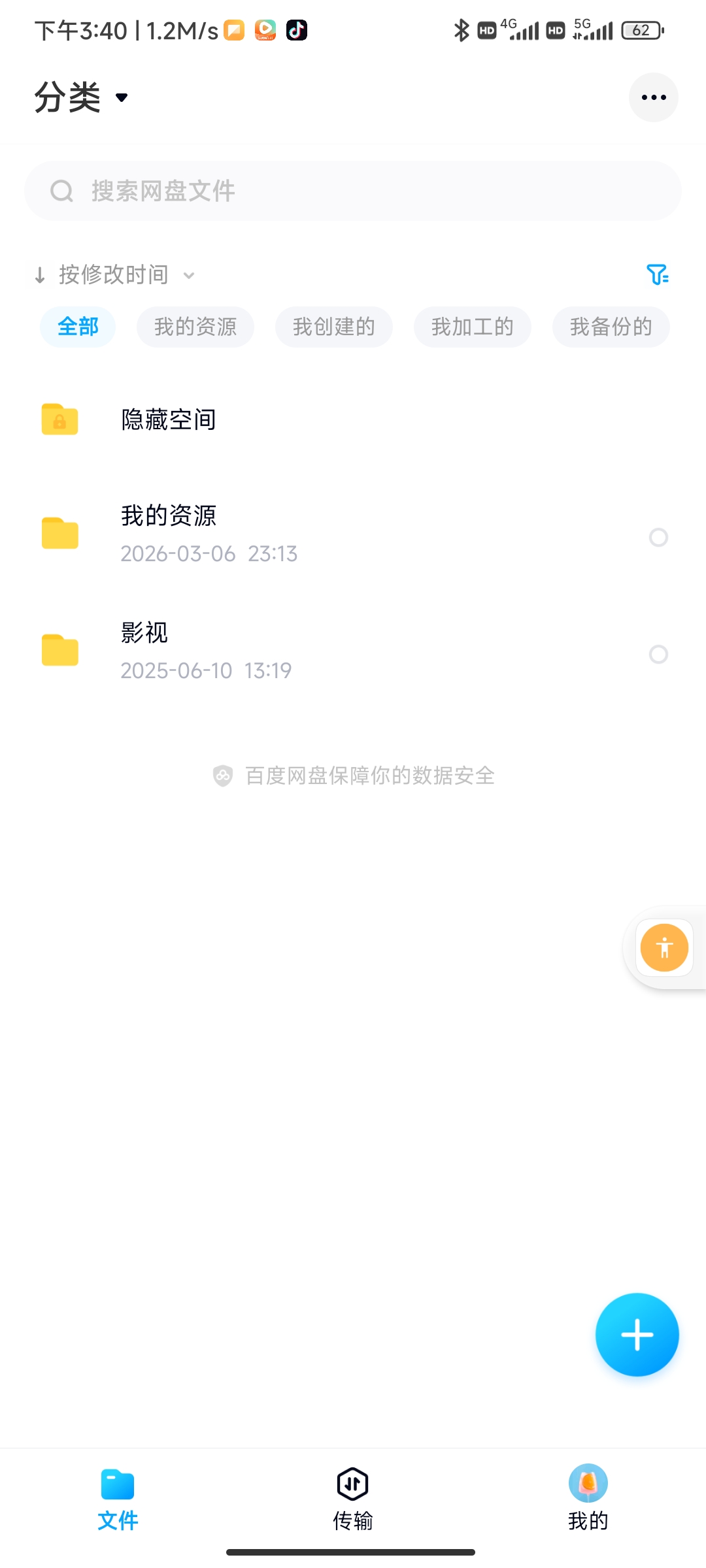Select the 影视 folder's circle
The image size is (706, 1568).
(x=658, y=654)
